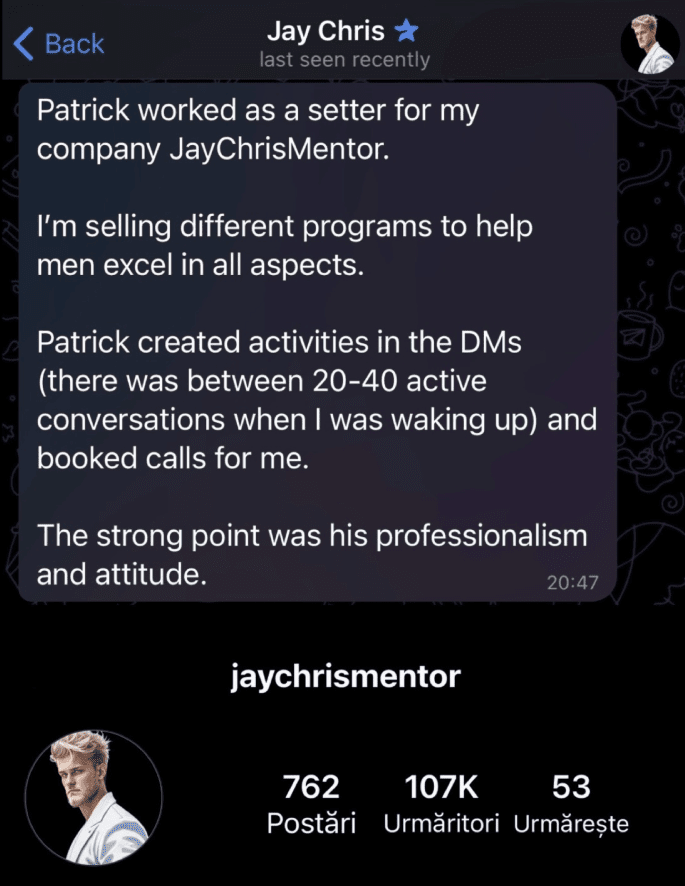Open jaychrismentor profile picture
This screenshot has width=685, height=886.
(x=93, y=797)
